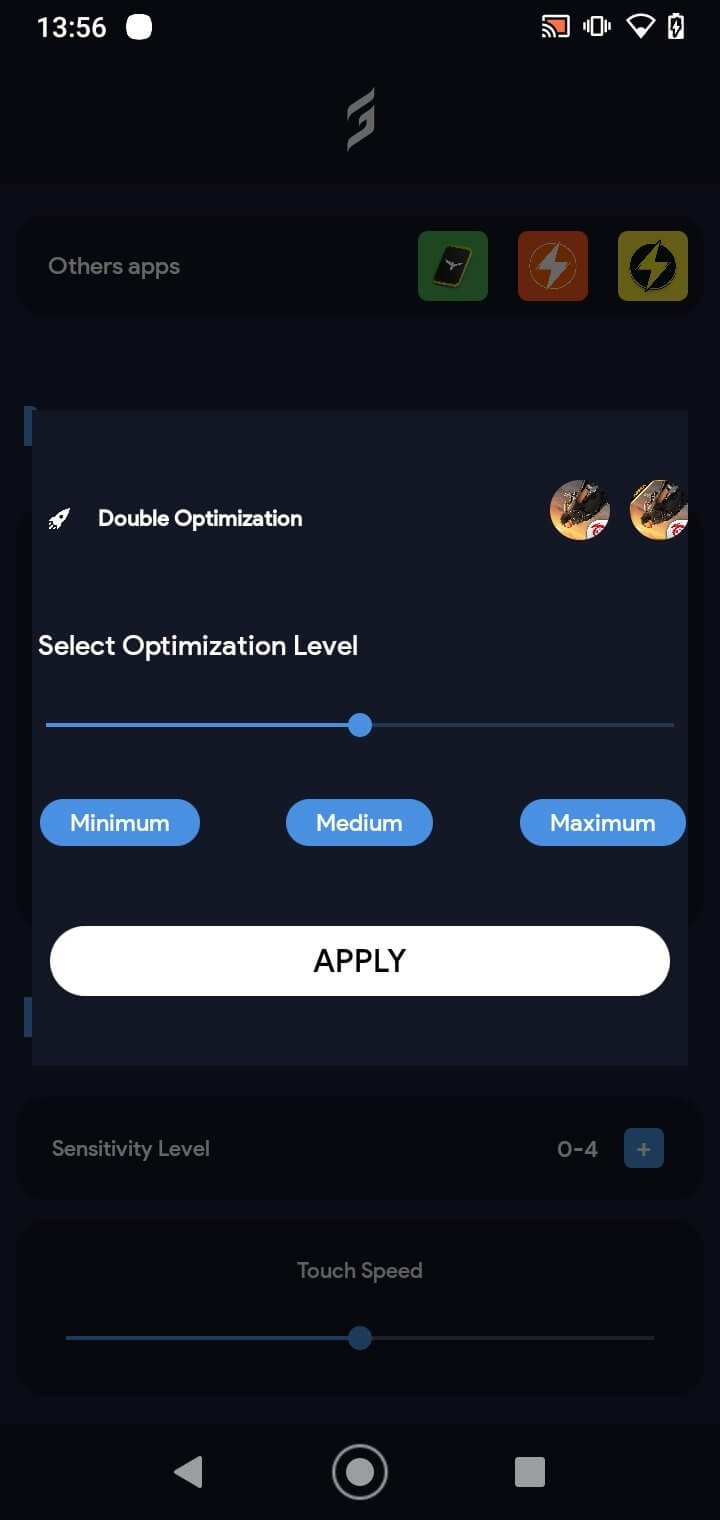Select the Minimum optimization level
Screen dimensions: 720x1520
(120, 823)
